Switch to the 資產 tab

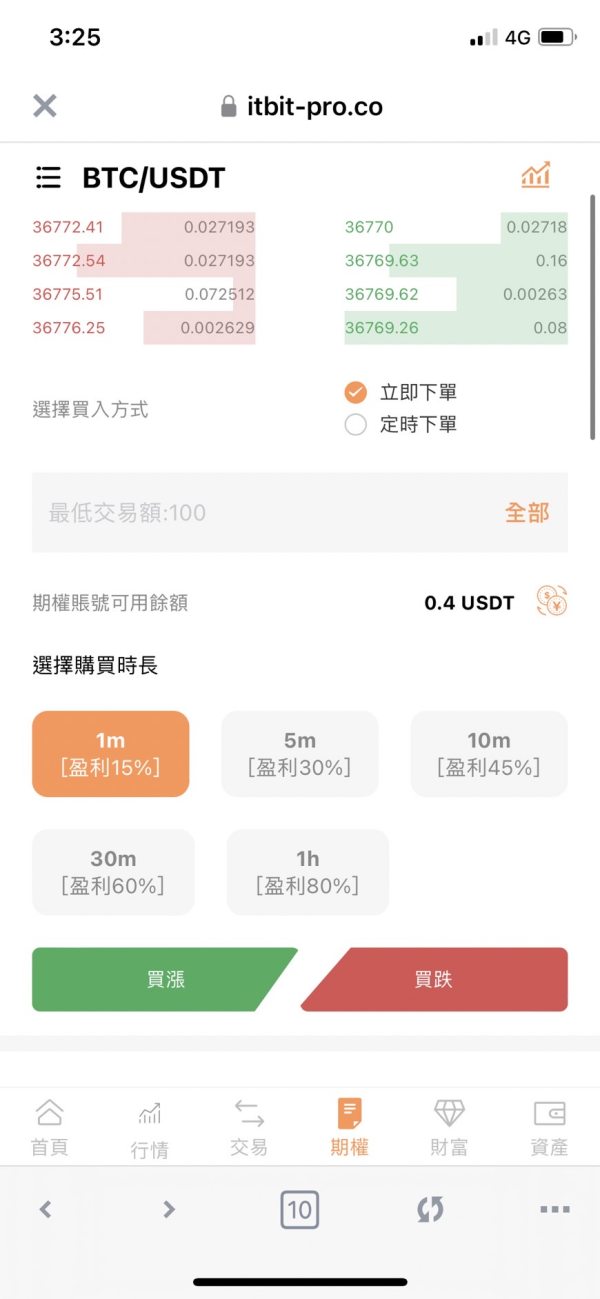point(549,1127)
